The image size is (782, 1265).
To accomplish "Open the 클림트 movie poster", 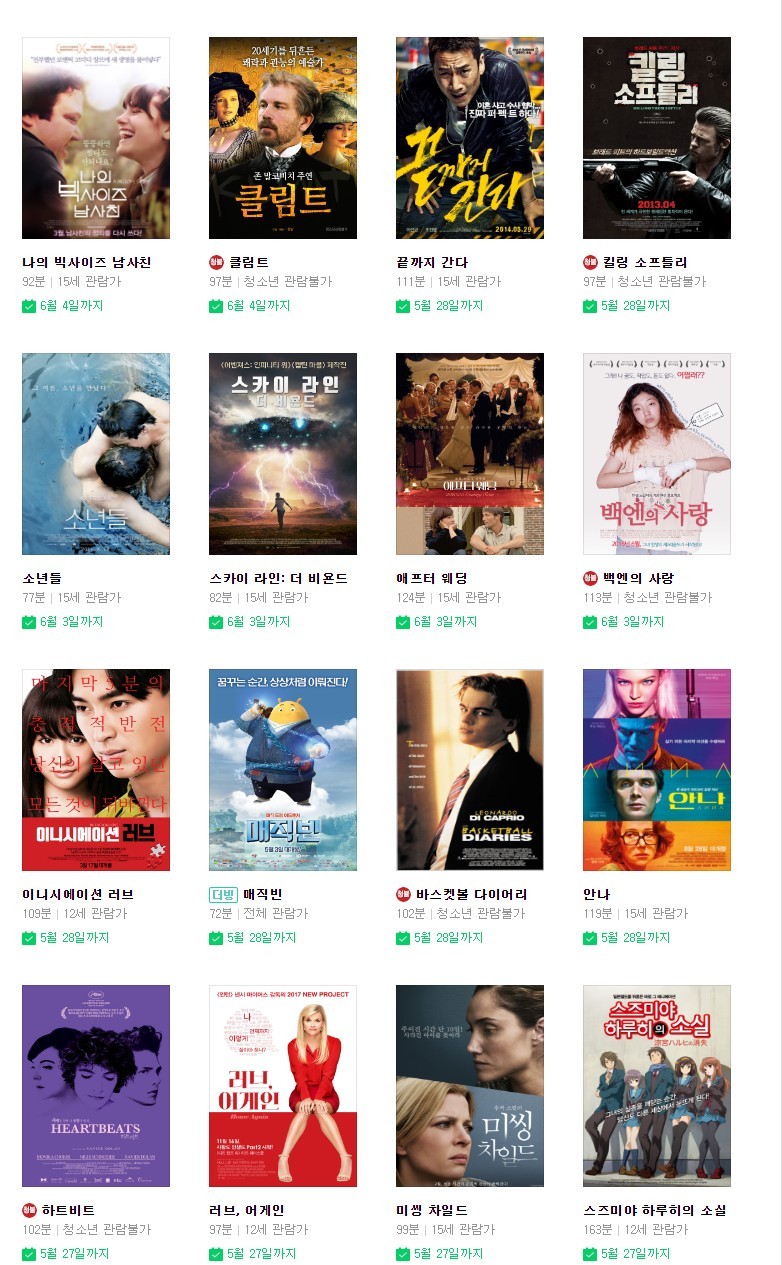I will [282, 138].
